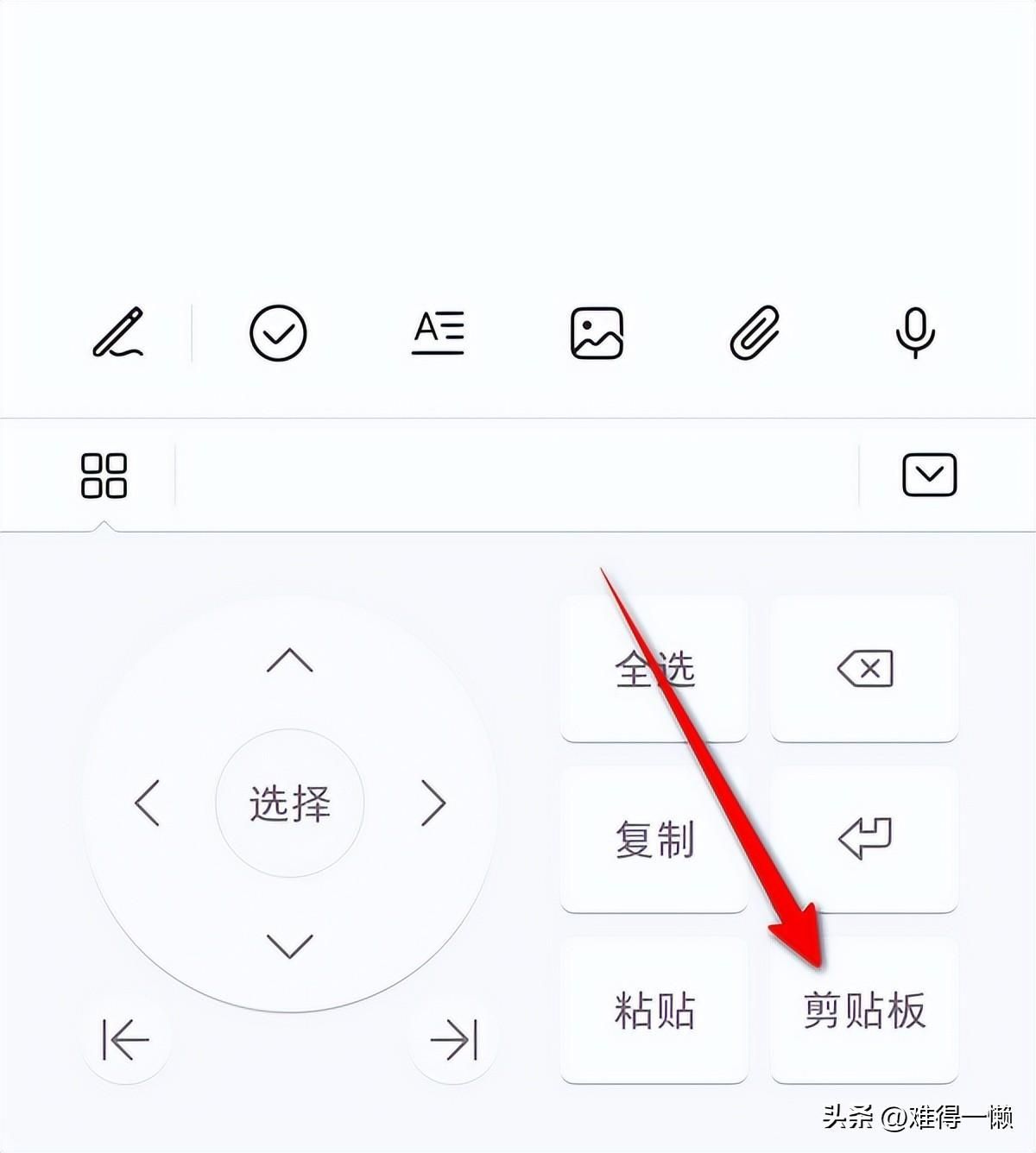This screenshot has width=1036, height=1153.
Task: Copy text with 复制
Action: (x=654, y=839)
